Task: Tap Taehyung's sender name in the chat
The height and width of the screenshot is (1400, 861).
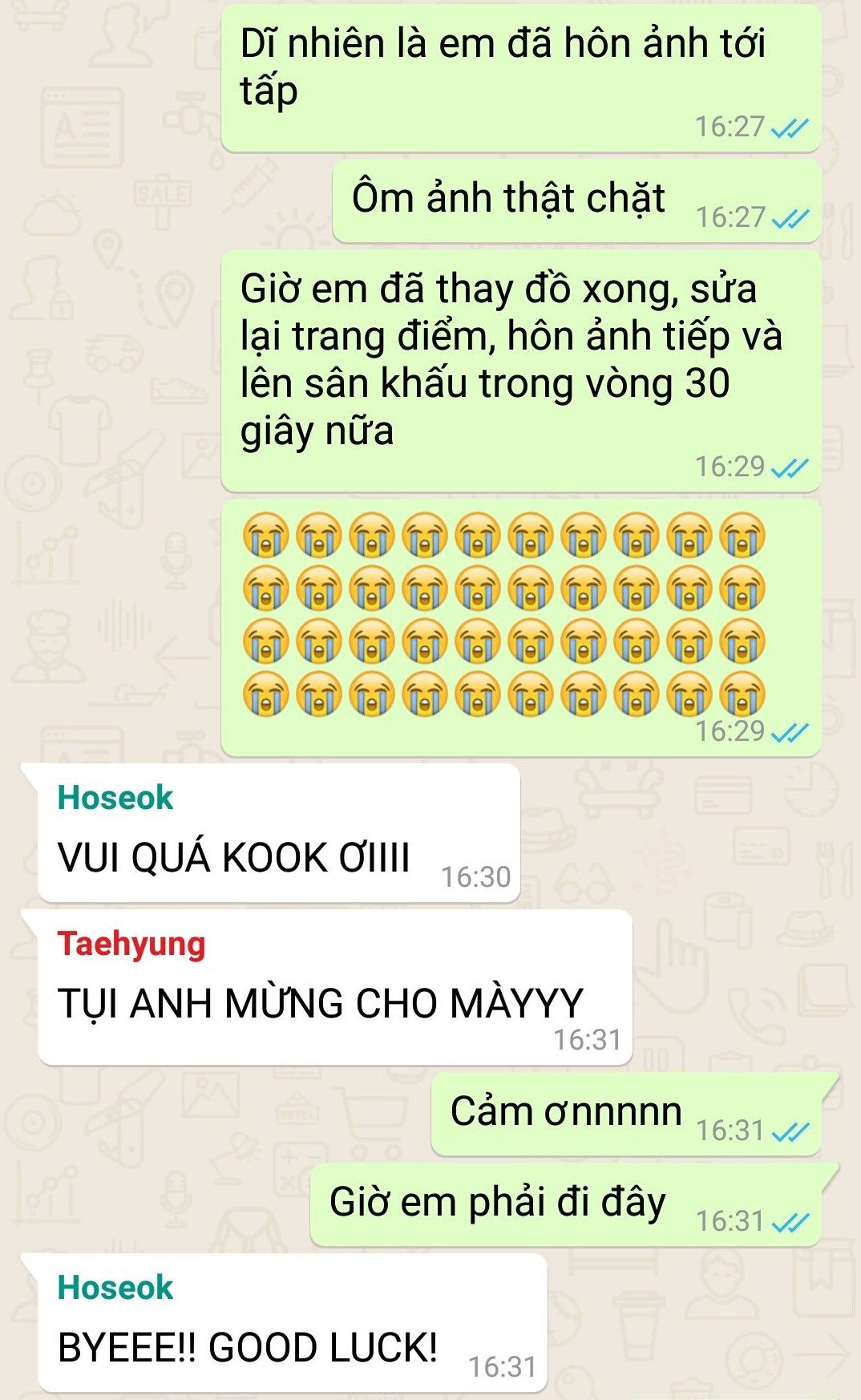Action: pos(131,944)
